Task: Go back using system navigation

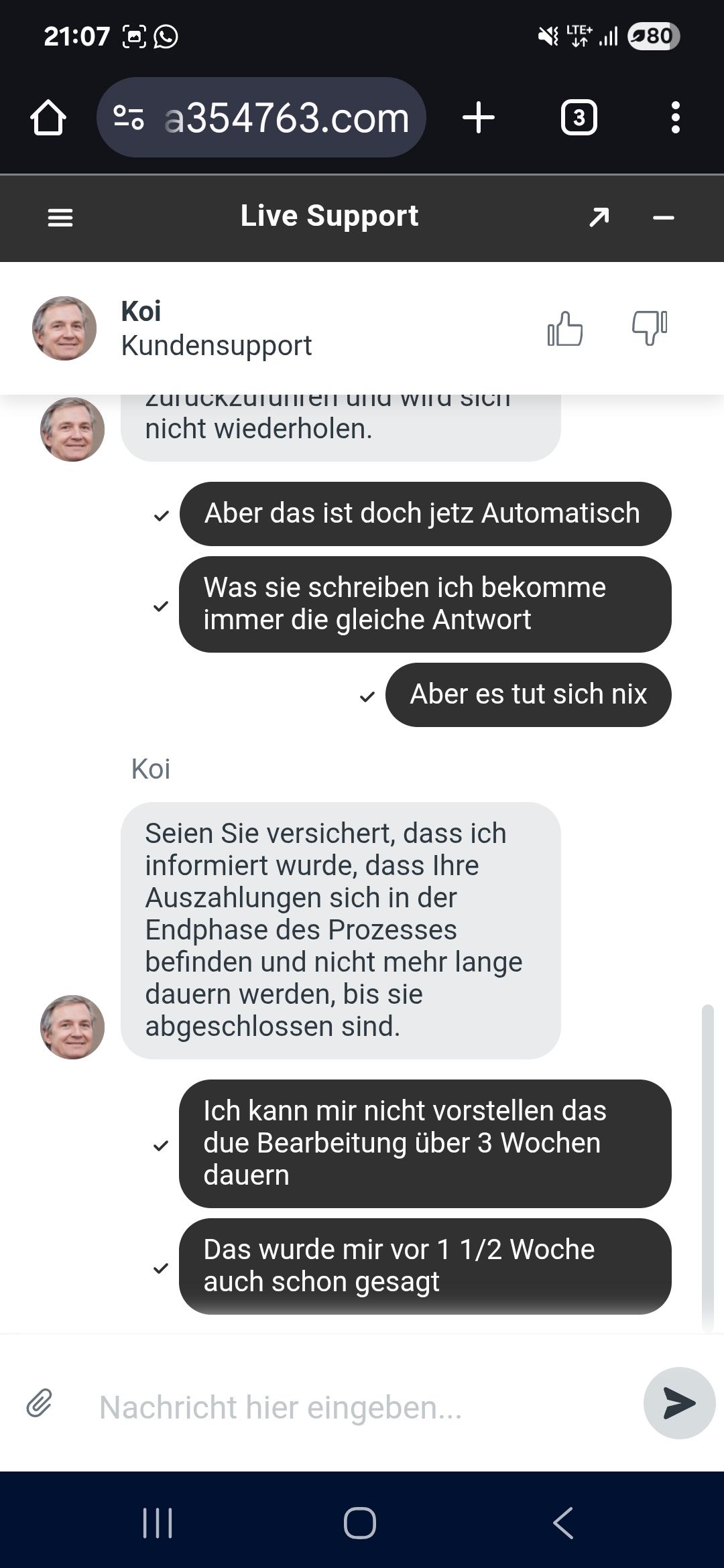Action: (x=563, y=1522)
